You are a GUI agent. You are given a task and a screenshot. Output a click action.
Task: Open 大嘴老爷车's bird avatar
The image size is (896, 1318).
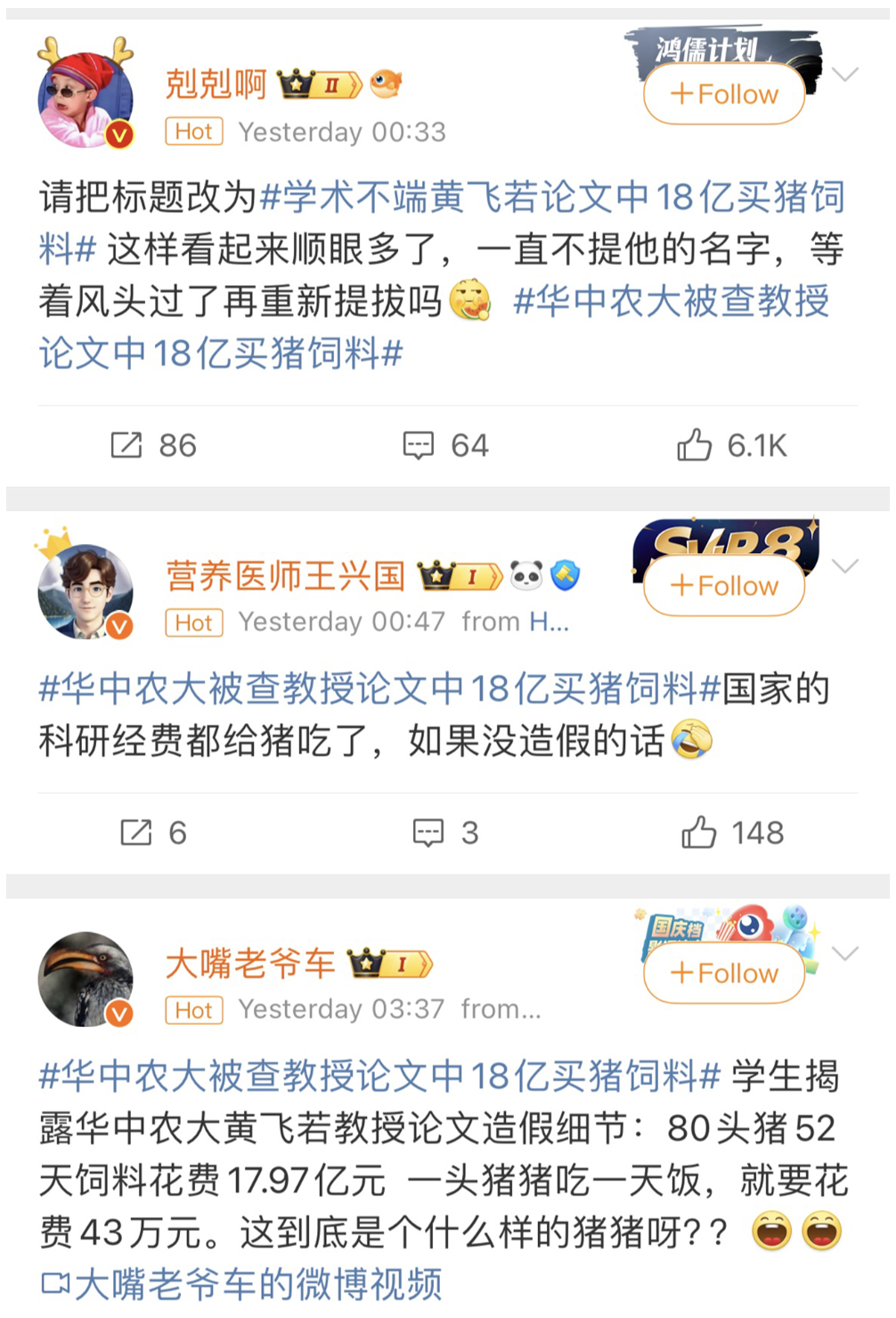[86, 979]
